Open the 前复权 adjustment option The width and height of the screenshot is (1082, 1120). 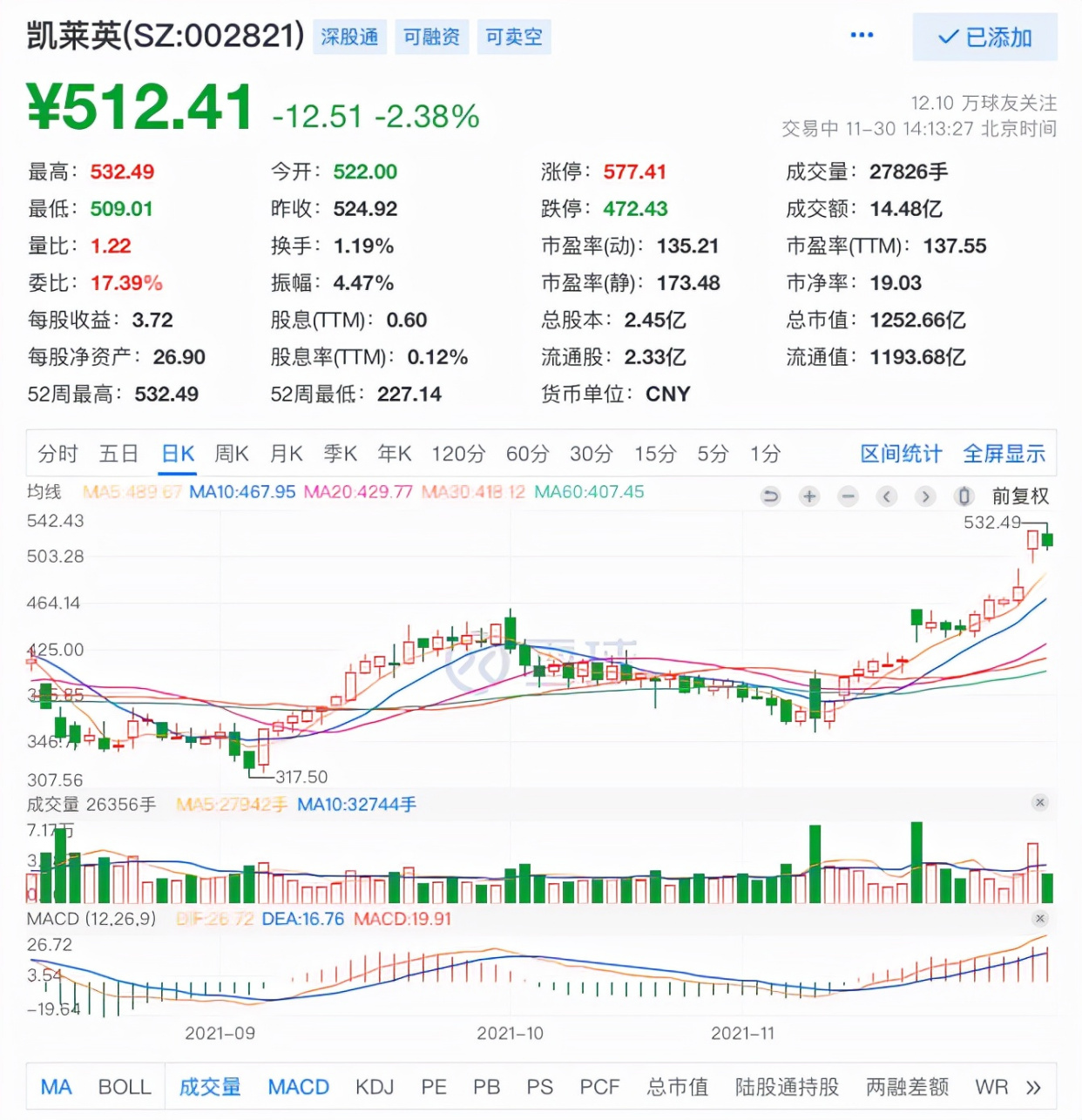[x=1020, y=496]
